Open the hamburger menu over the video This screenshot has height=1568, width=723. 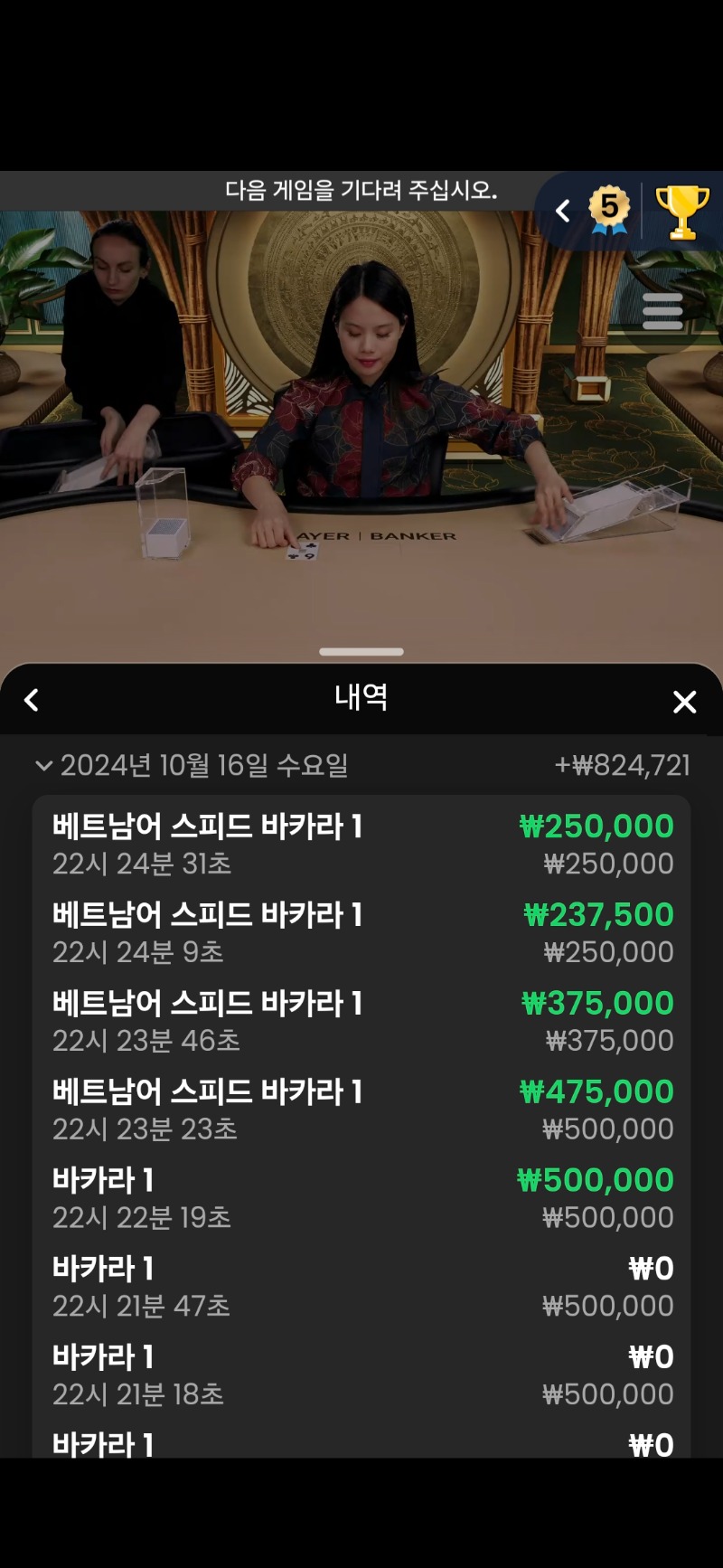point(662,311)
